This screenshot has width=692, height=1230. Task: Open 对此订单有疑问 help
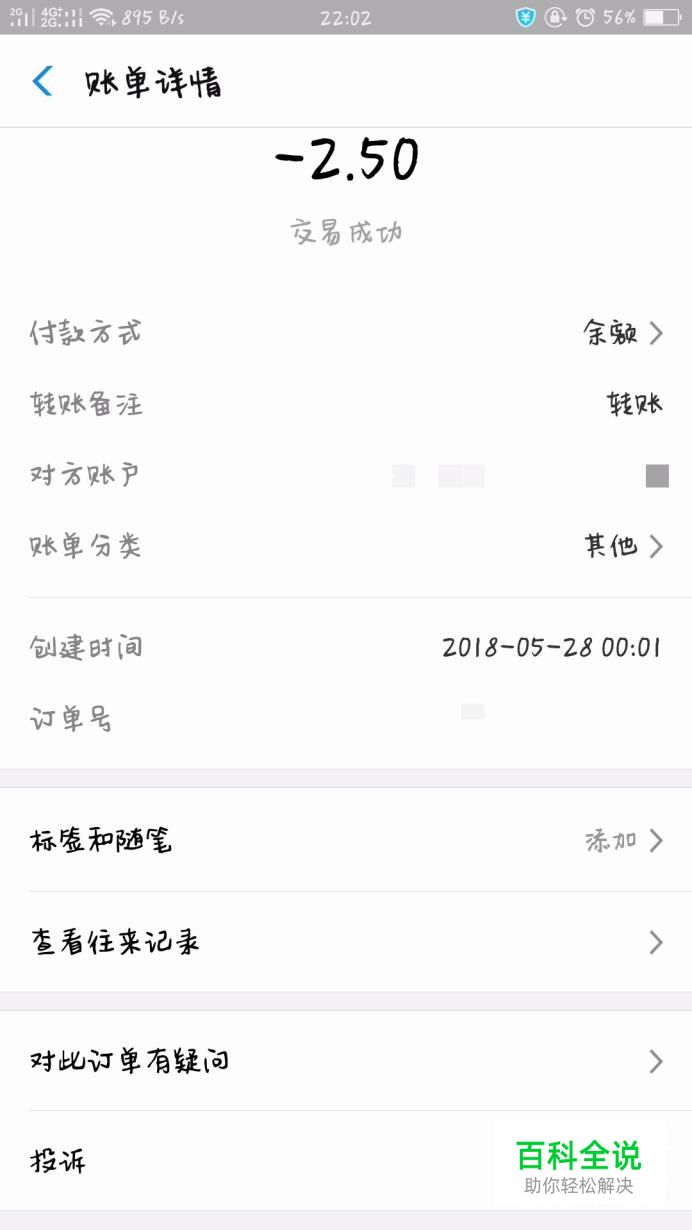[345, 1061]
